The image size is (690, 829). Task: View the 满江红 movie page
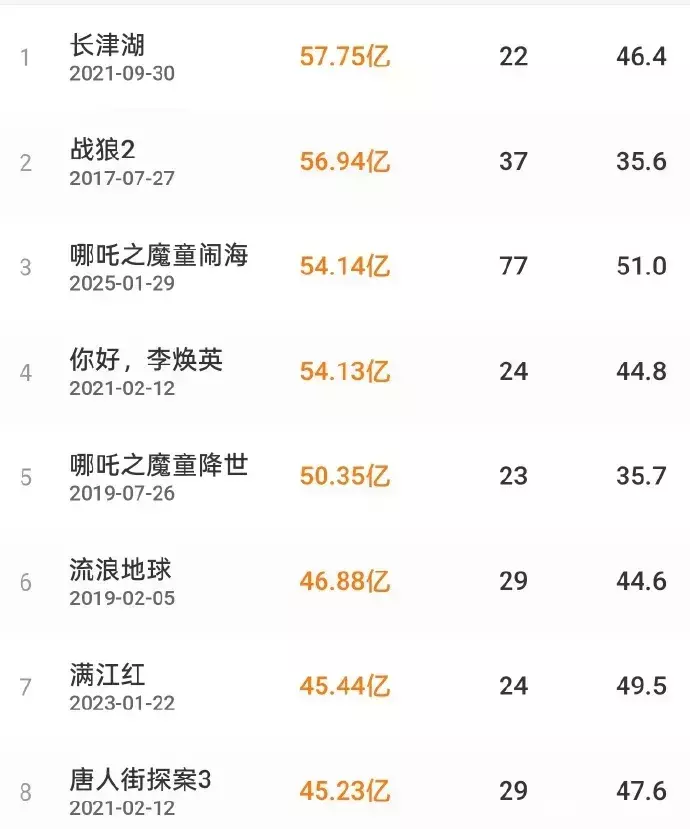point(108,675)
